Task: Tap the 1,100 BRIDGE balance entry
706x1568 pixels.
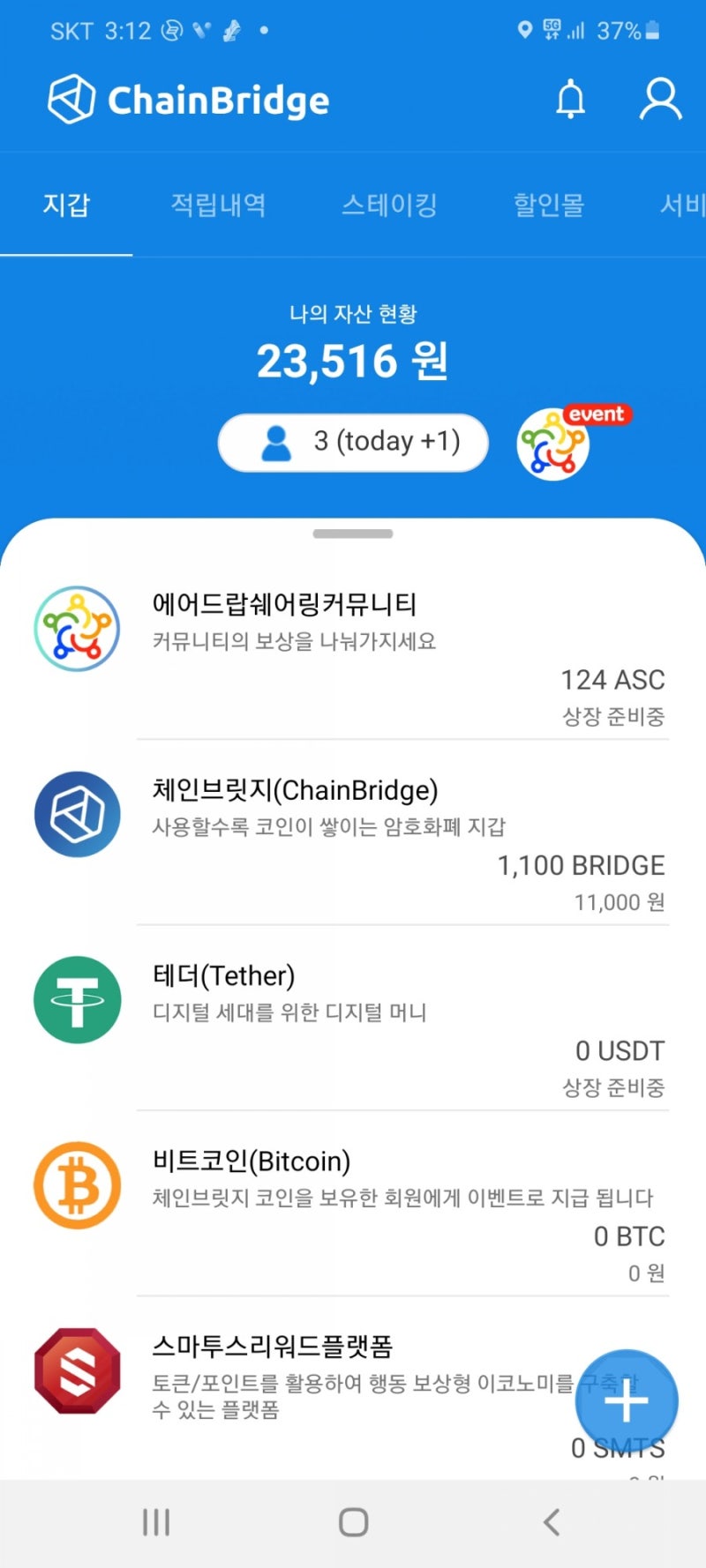Action: (x=581, y=865)
